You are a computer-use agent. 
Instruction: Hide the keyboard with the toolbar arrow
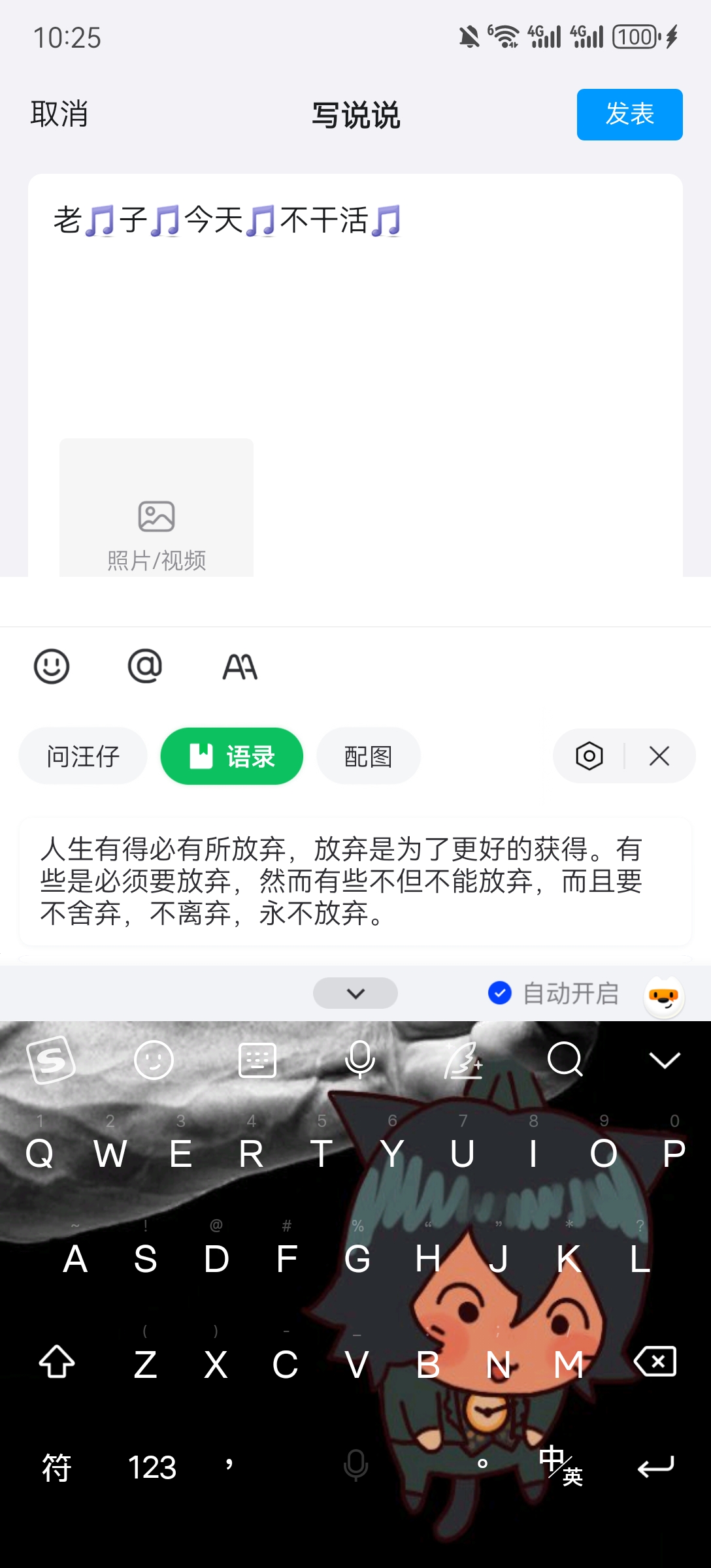(x=665, y=1060)
